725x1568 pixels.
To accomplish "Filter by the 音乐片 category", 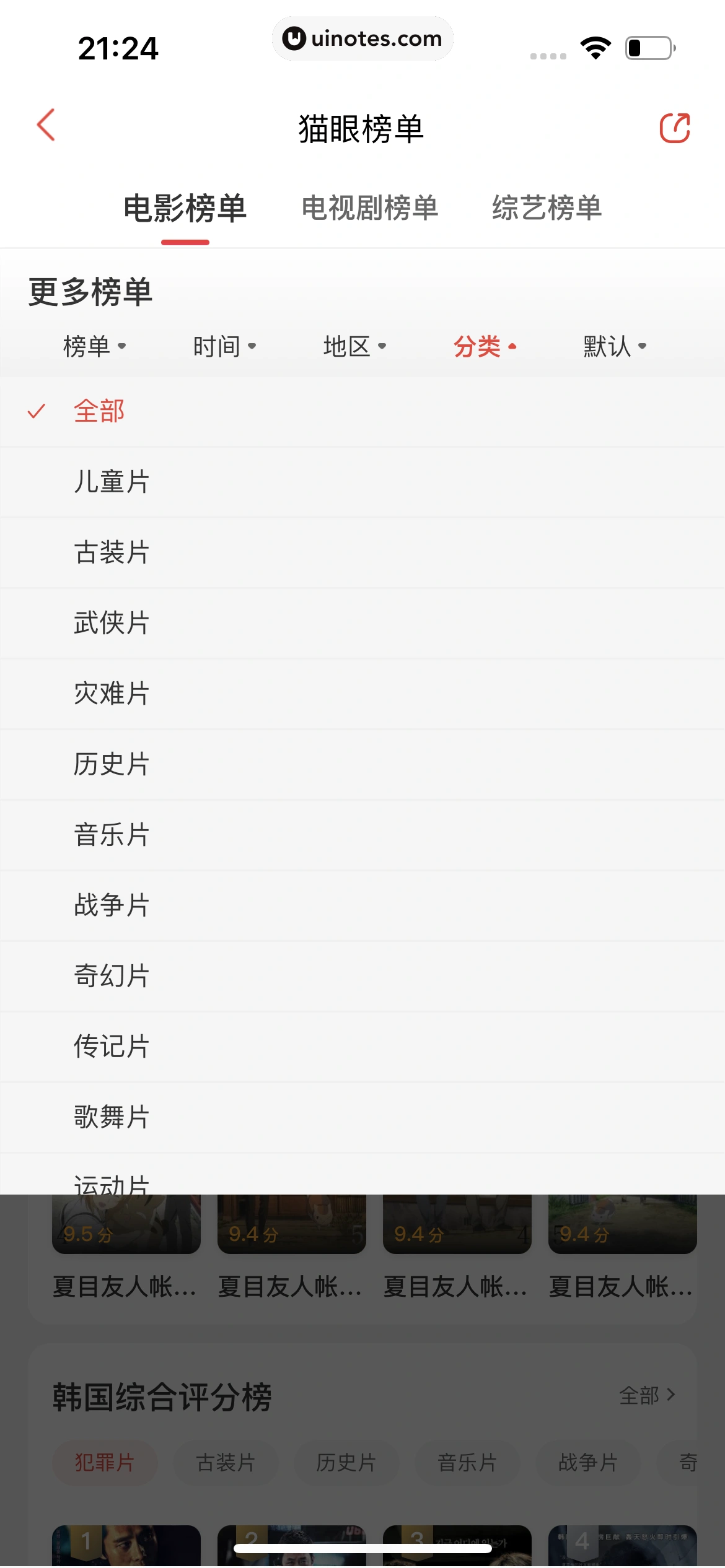I will (112, 835).
